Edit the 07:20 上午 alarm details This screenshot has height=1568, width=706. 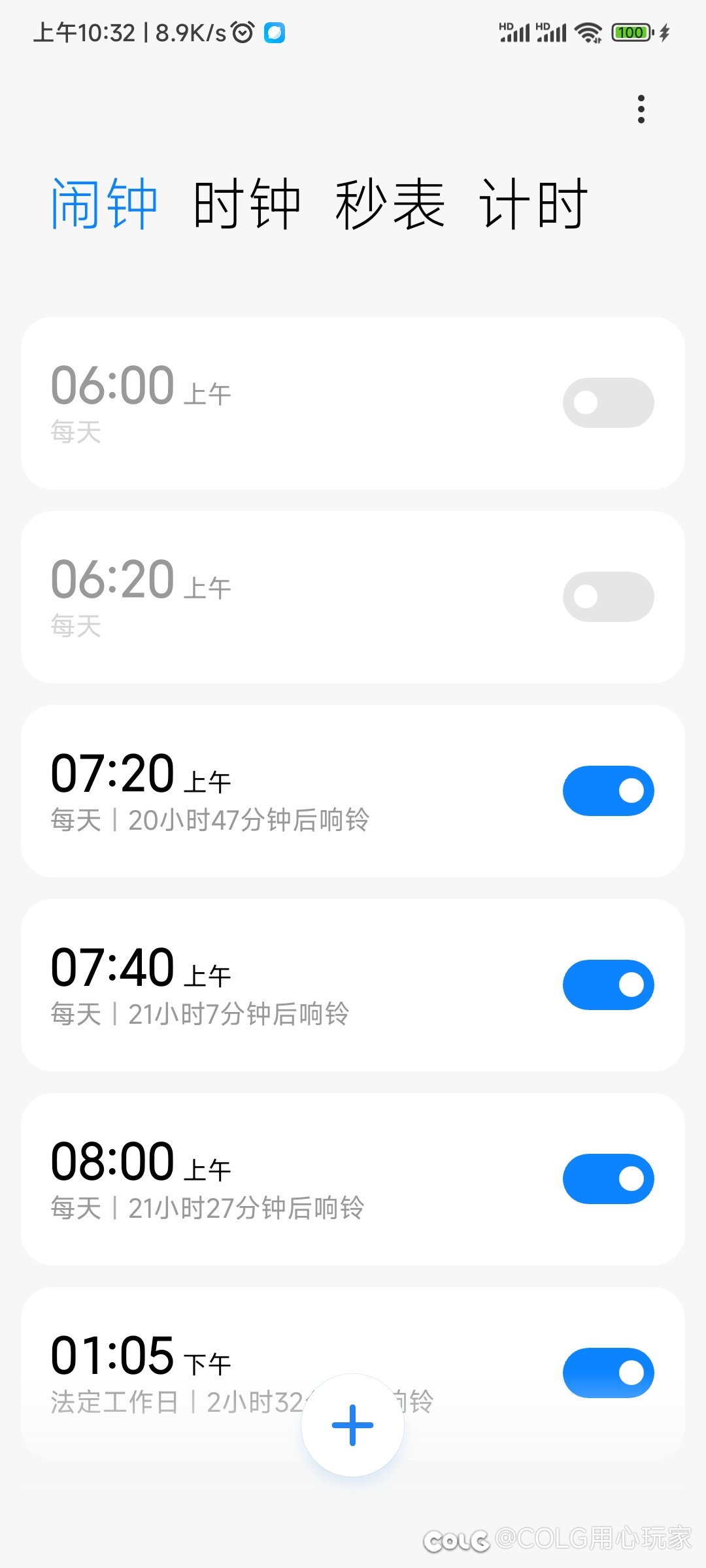pos(353,791)
